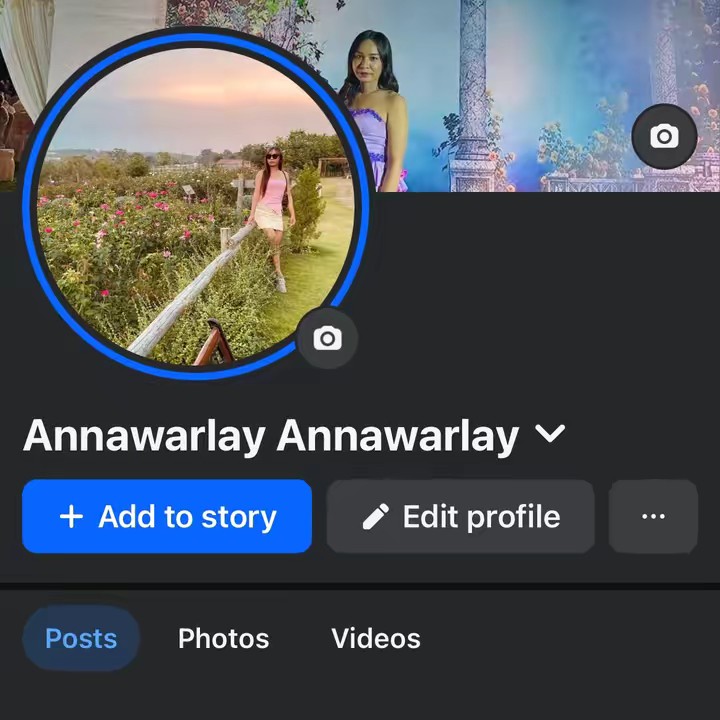Tap the camera icon on cover photo
Screen dimensions: 720x720
(664, 137)
